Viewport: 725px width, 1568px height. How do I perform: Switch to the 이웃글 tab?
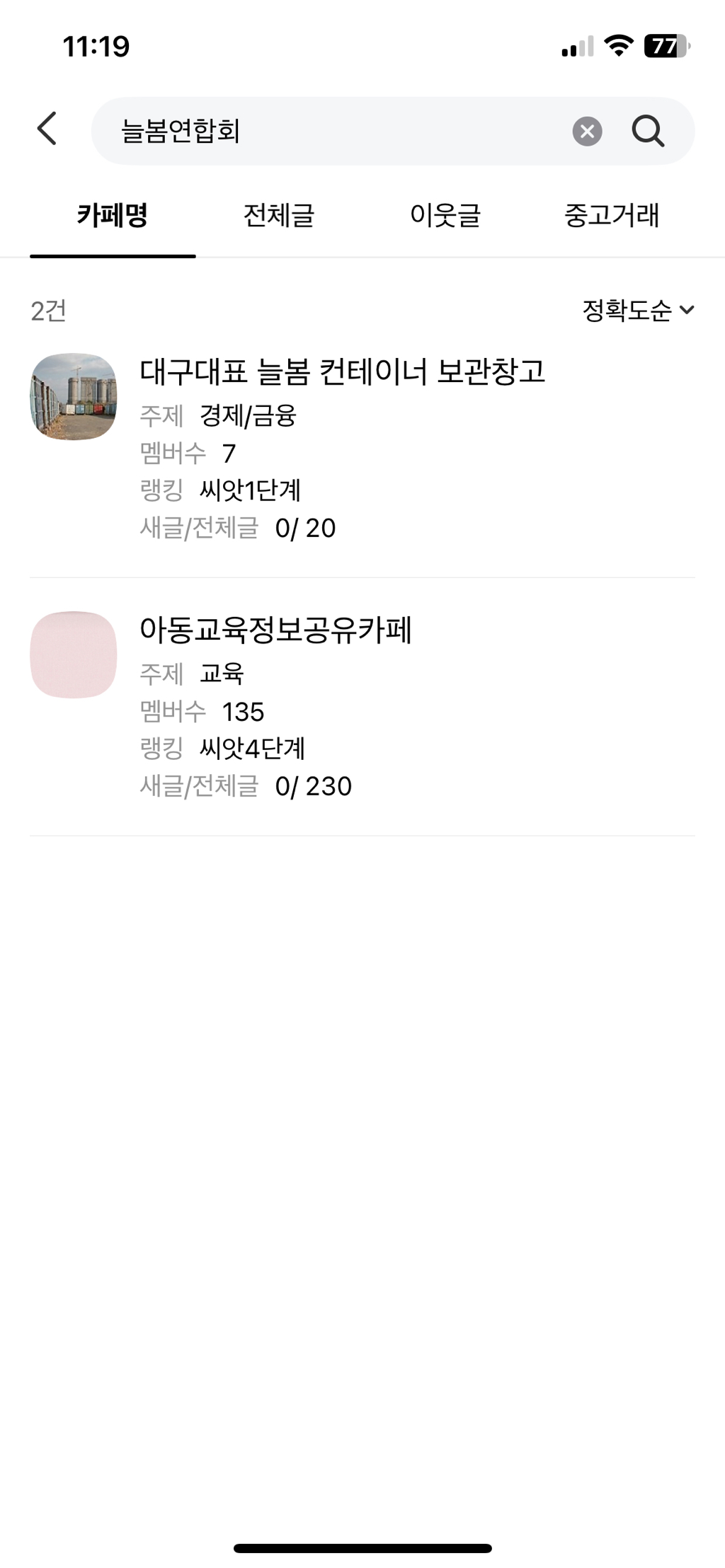pyautogui.click(x=445, y=215)
